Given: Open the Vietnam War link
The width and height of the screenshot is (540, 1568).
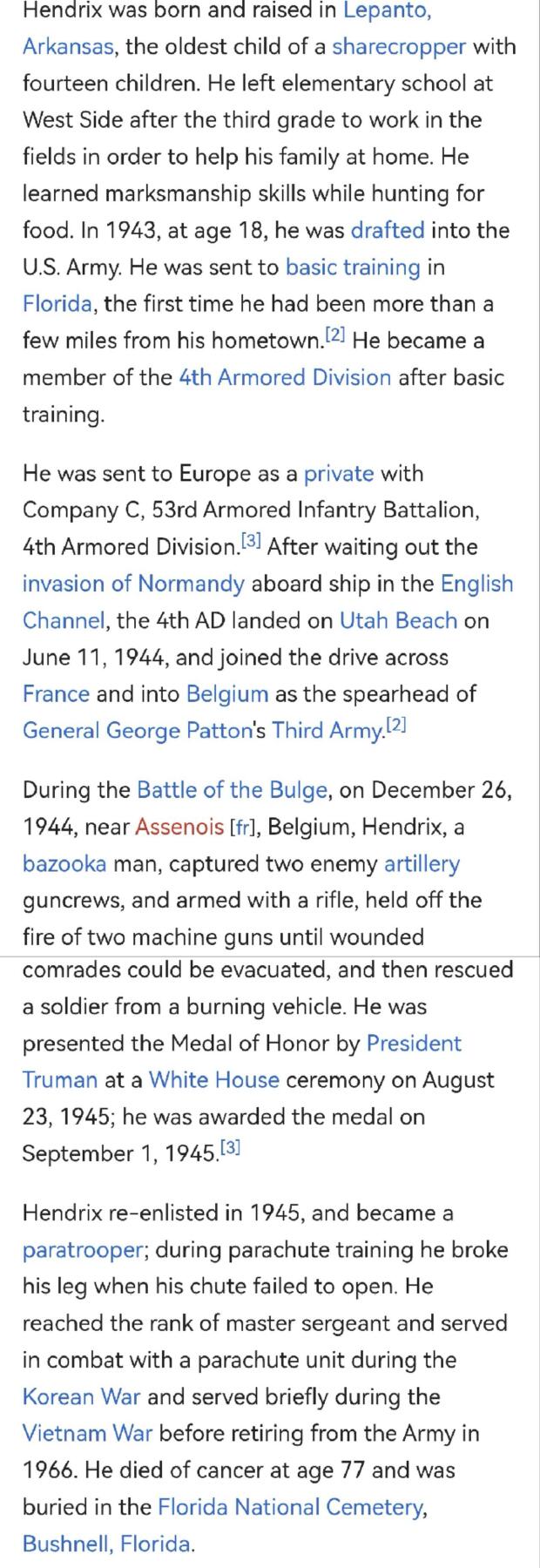Looking at the screenshot, I should [87, 1433].
